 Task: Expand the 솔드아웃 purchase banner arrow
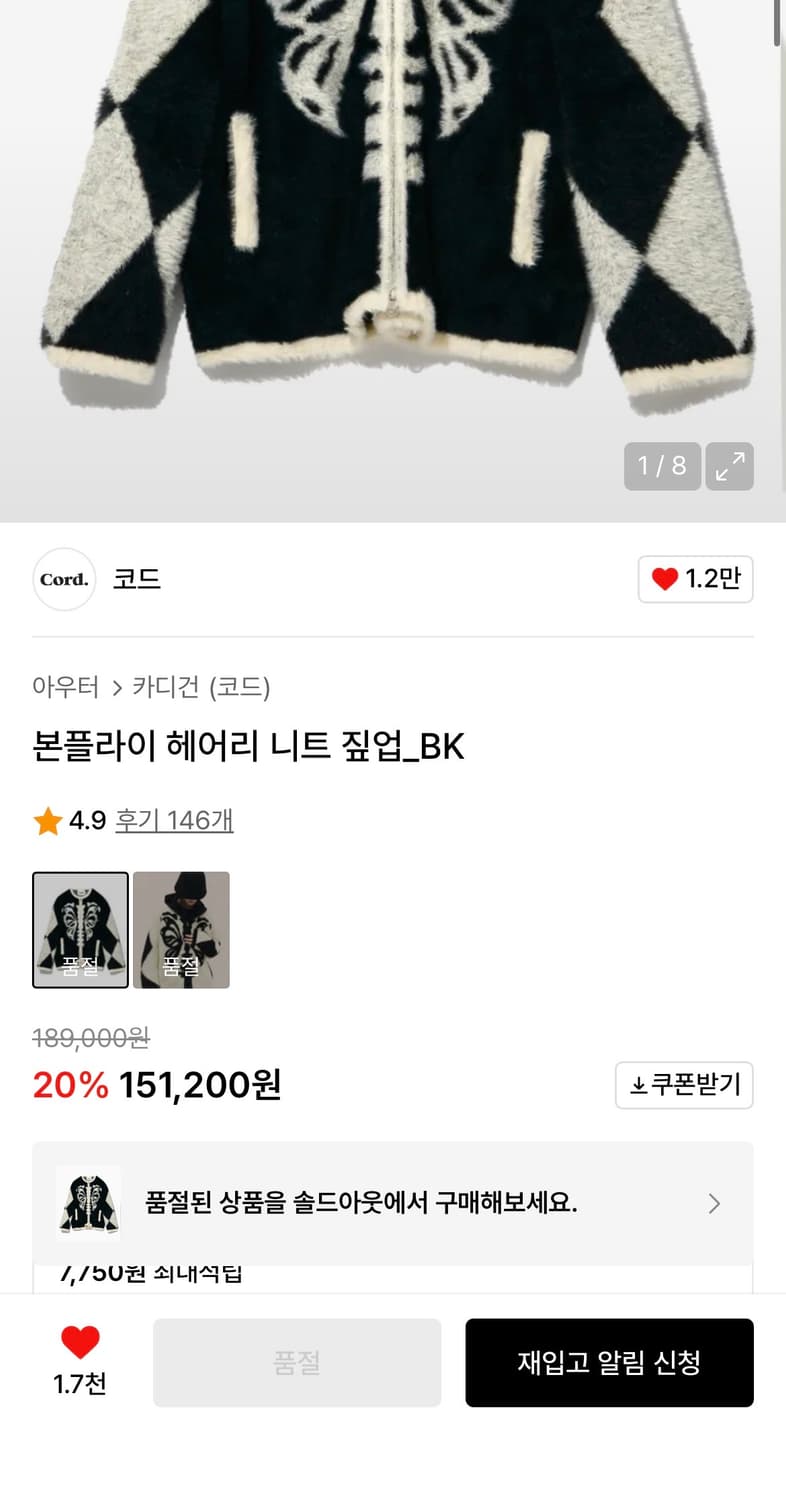coord(714,1203)
